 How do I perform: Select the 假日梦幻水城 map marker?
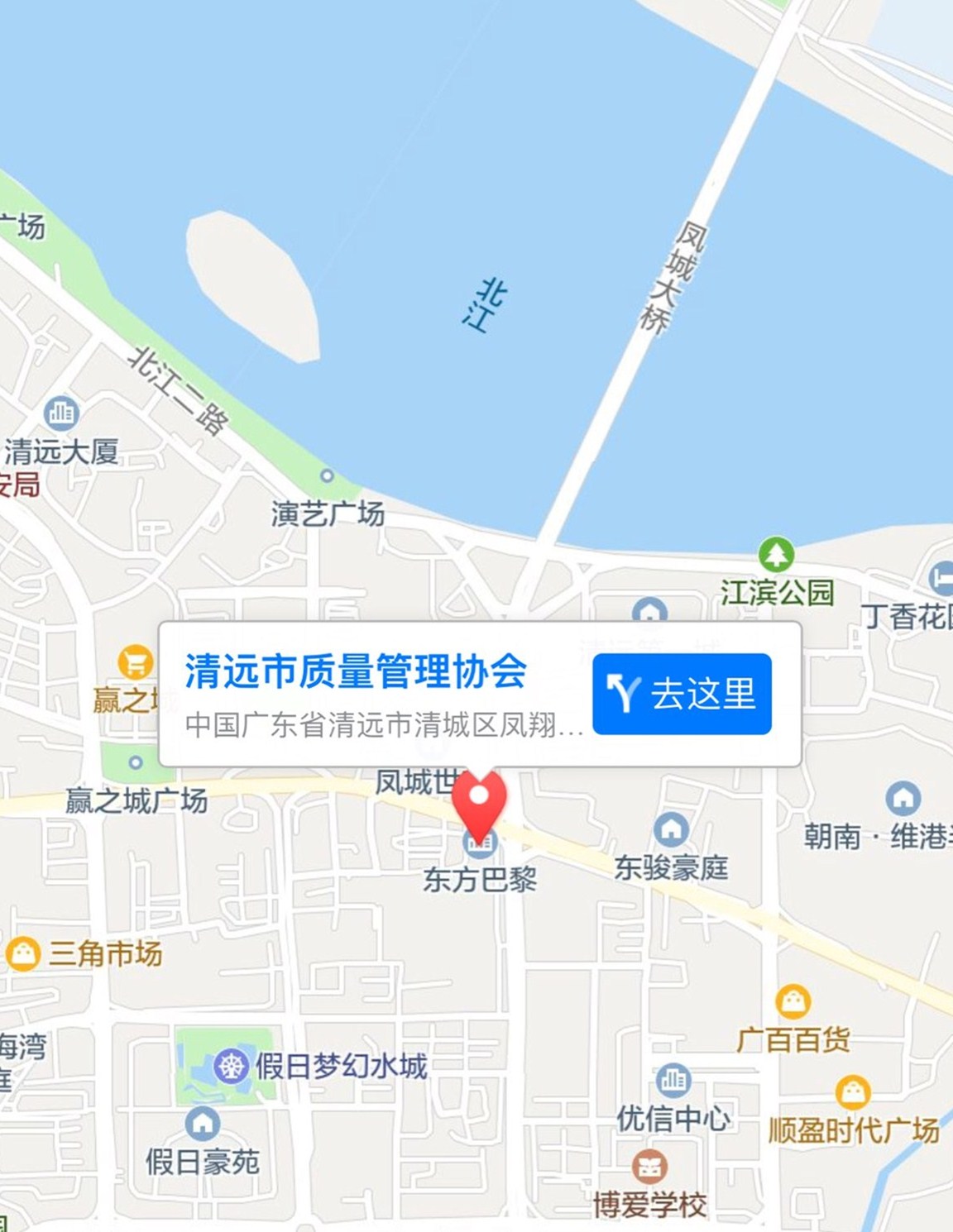232,1066
